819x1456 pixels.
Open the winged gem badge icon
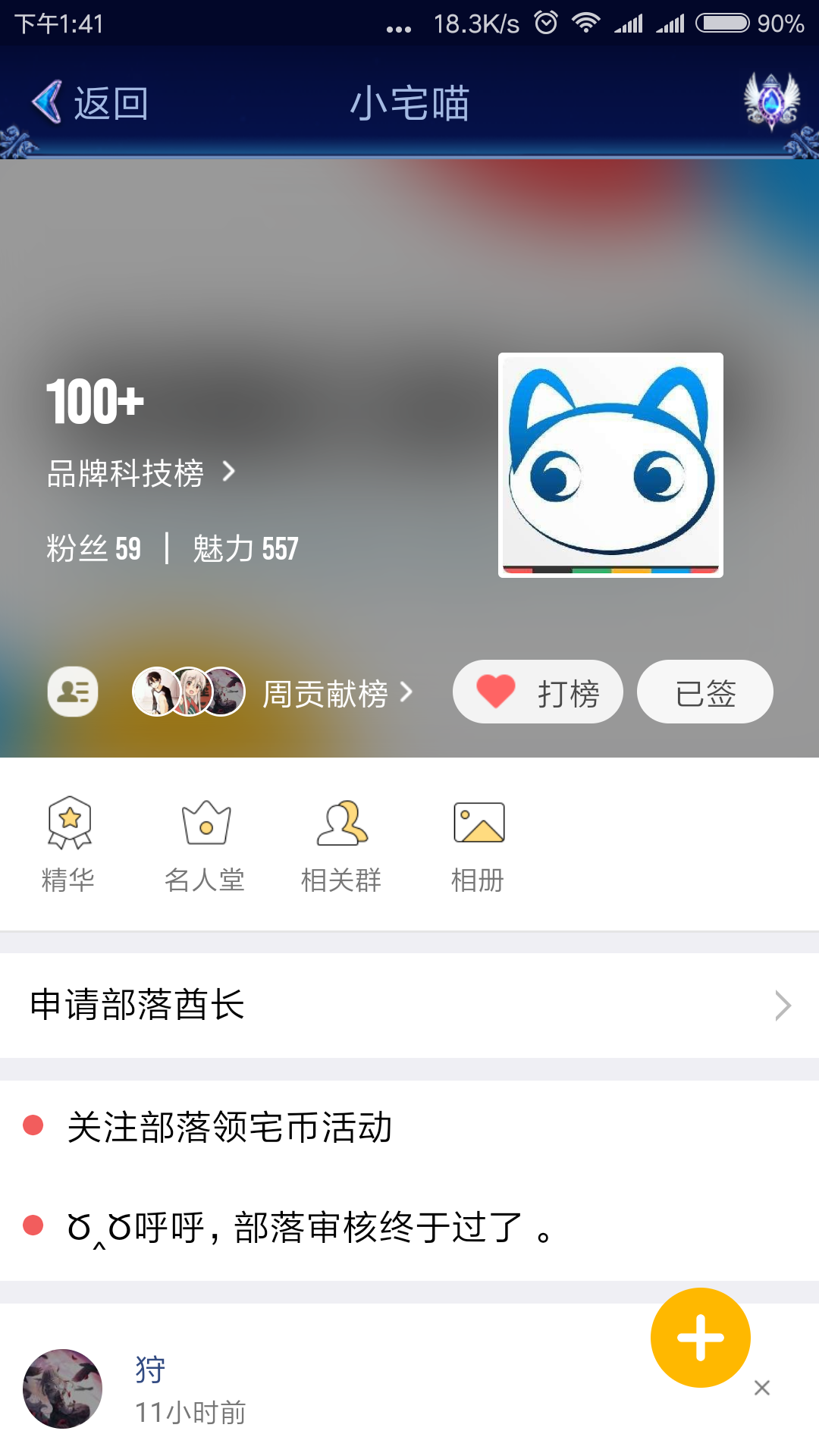(x=771, y=101)
